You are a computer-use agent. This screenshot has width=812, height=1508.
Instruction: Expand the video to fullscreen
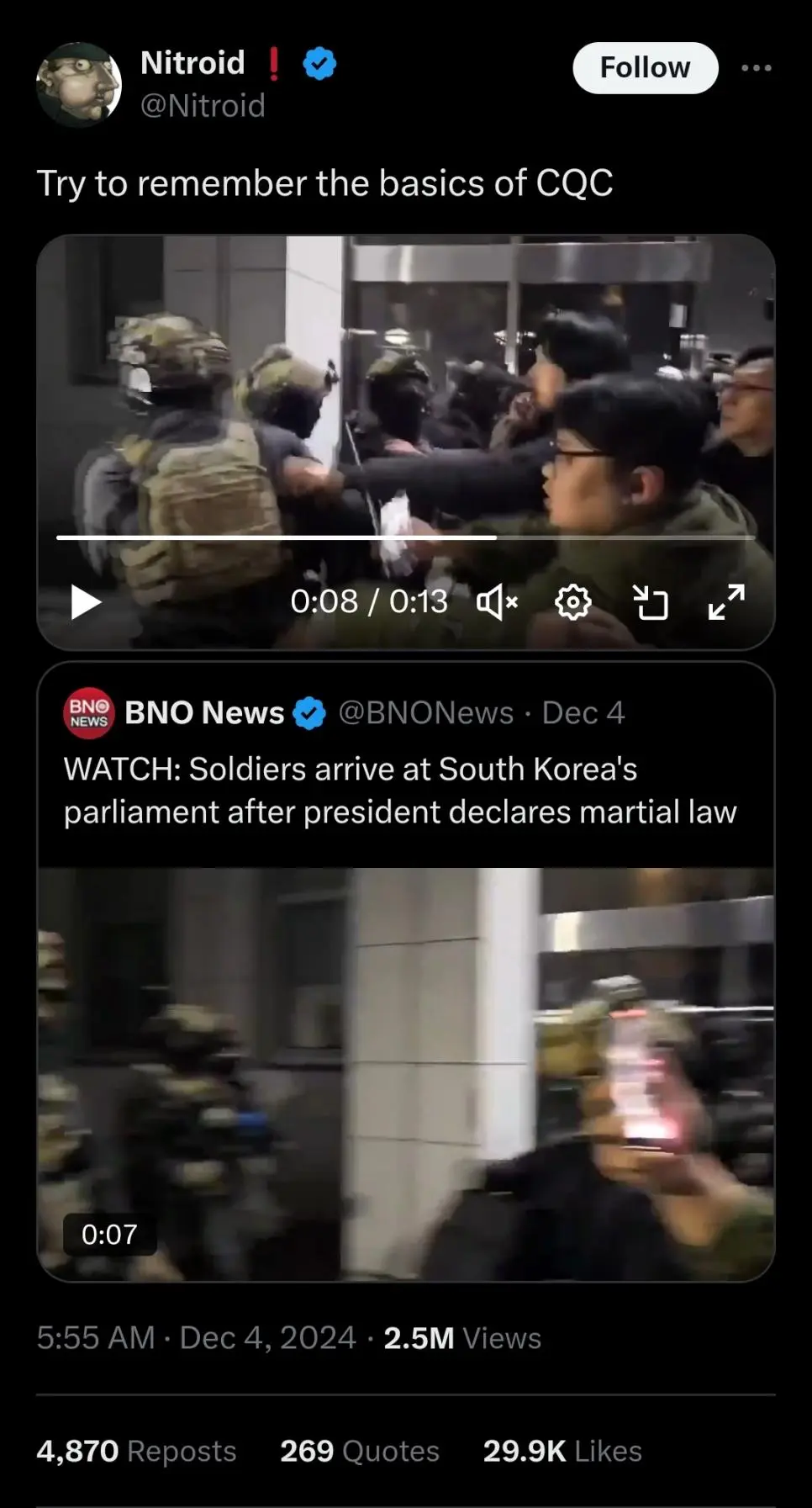click(726, 602)
